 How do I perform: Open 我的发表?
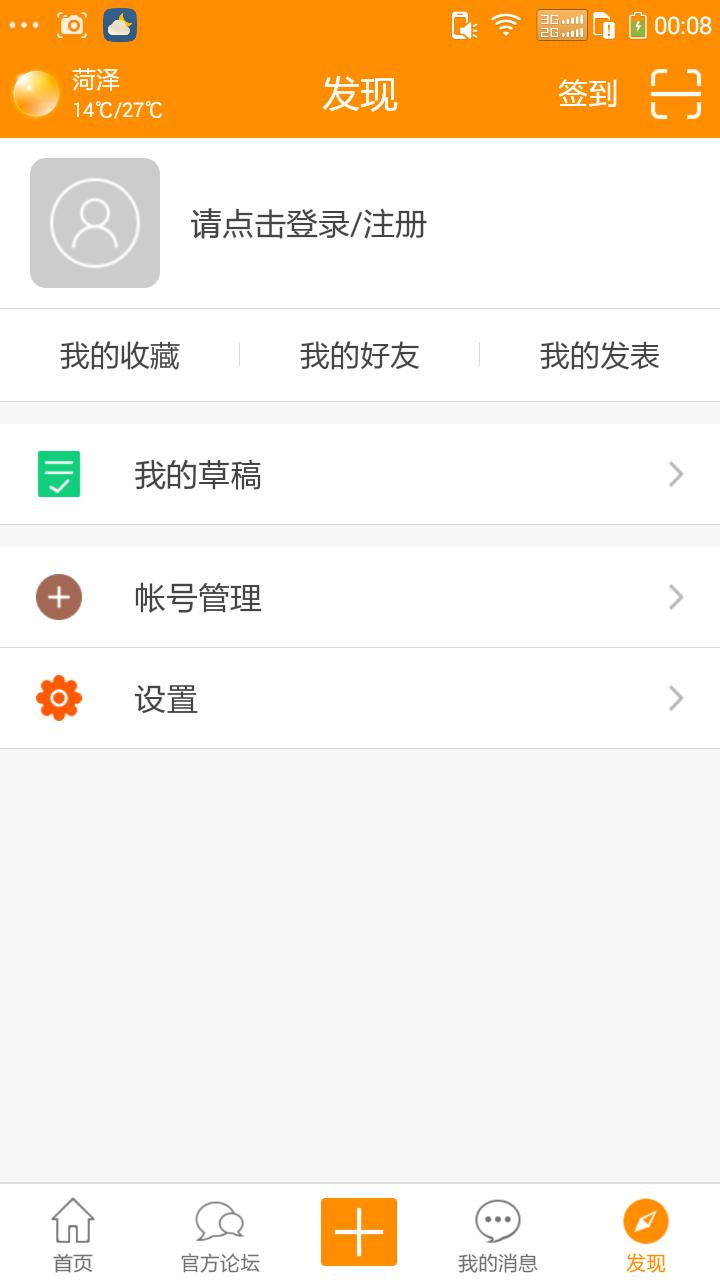point(599,356)
